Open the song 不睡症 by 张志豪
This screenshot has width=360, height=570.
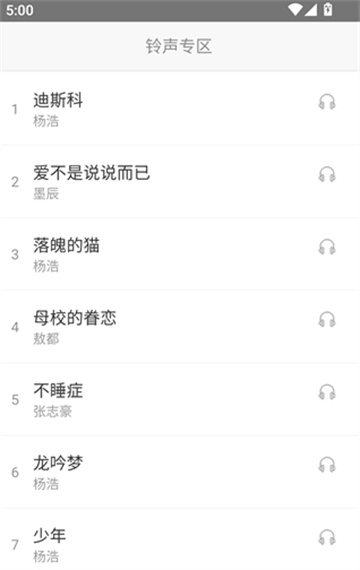click(x=180, y=400)
